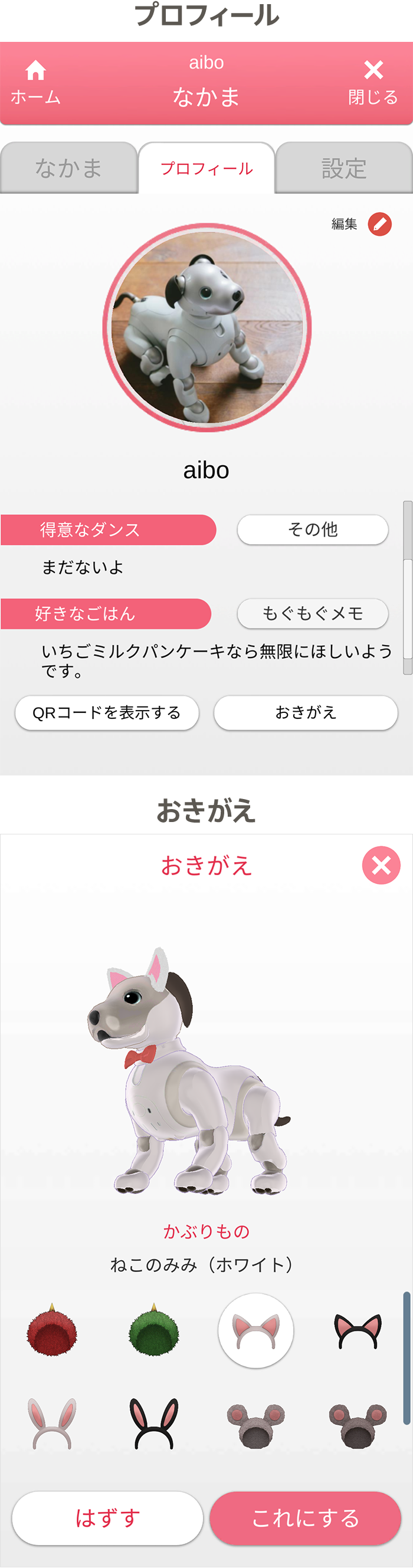Switch to the 設定 tab
Image resolution: width=413 pixels, height=1568 pixels.
tap(343, 168)
